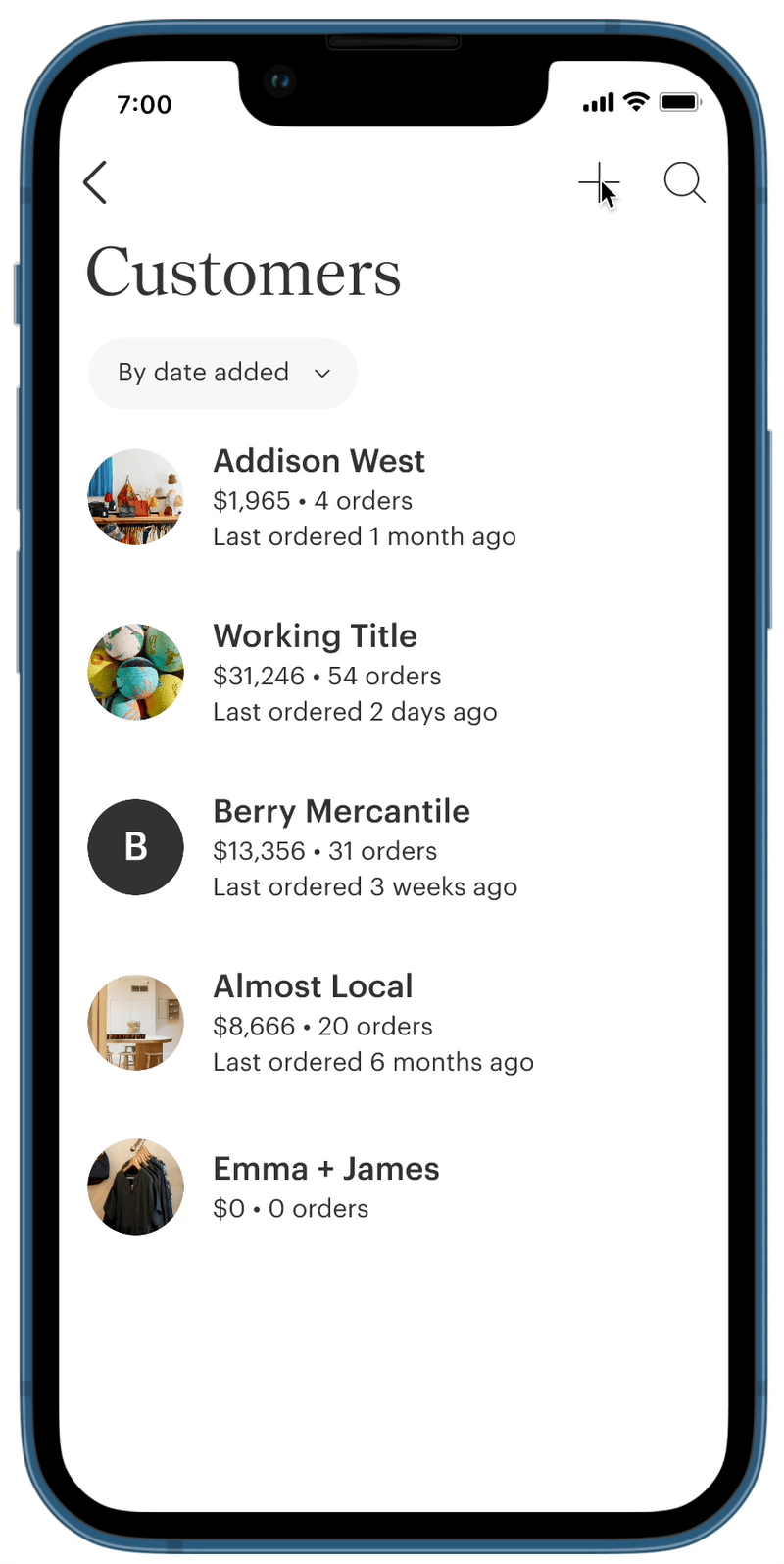Add a new customer with plus icon
Screen dimensions: 784x1564
point(597,182)
